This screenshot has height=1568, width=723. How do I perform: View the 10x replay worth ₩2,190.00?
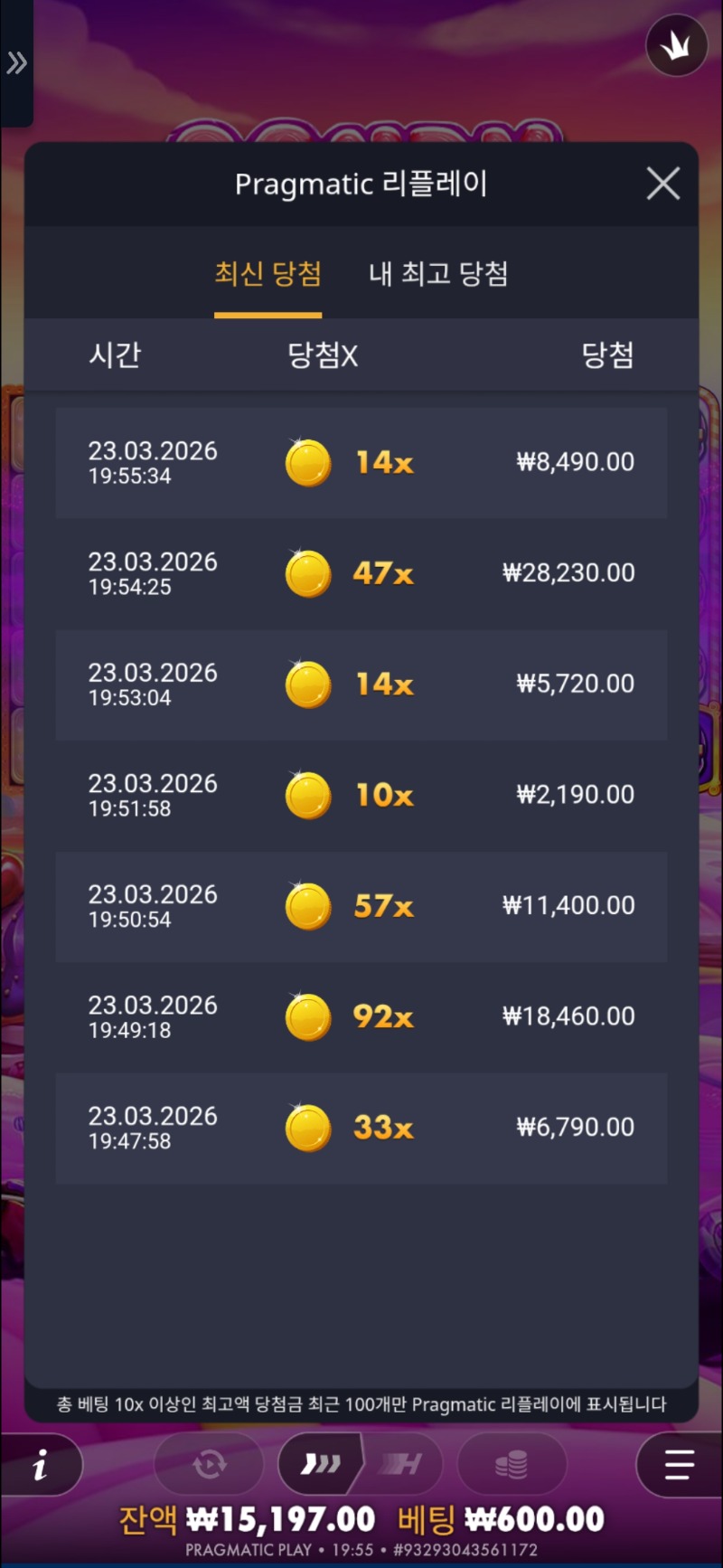point(361,795)
